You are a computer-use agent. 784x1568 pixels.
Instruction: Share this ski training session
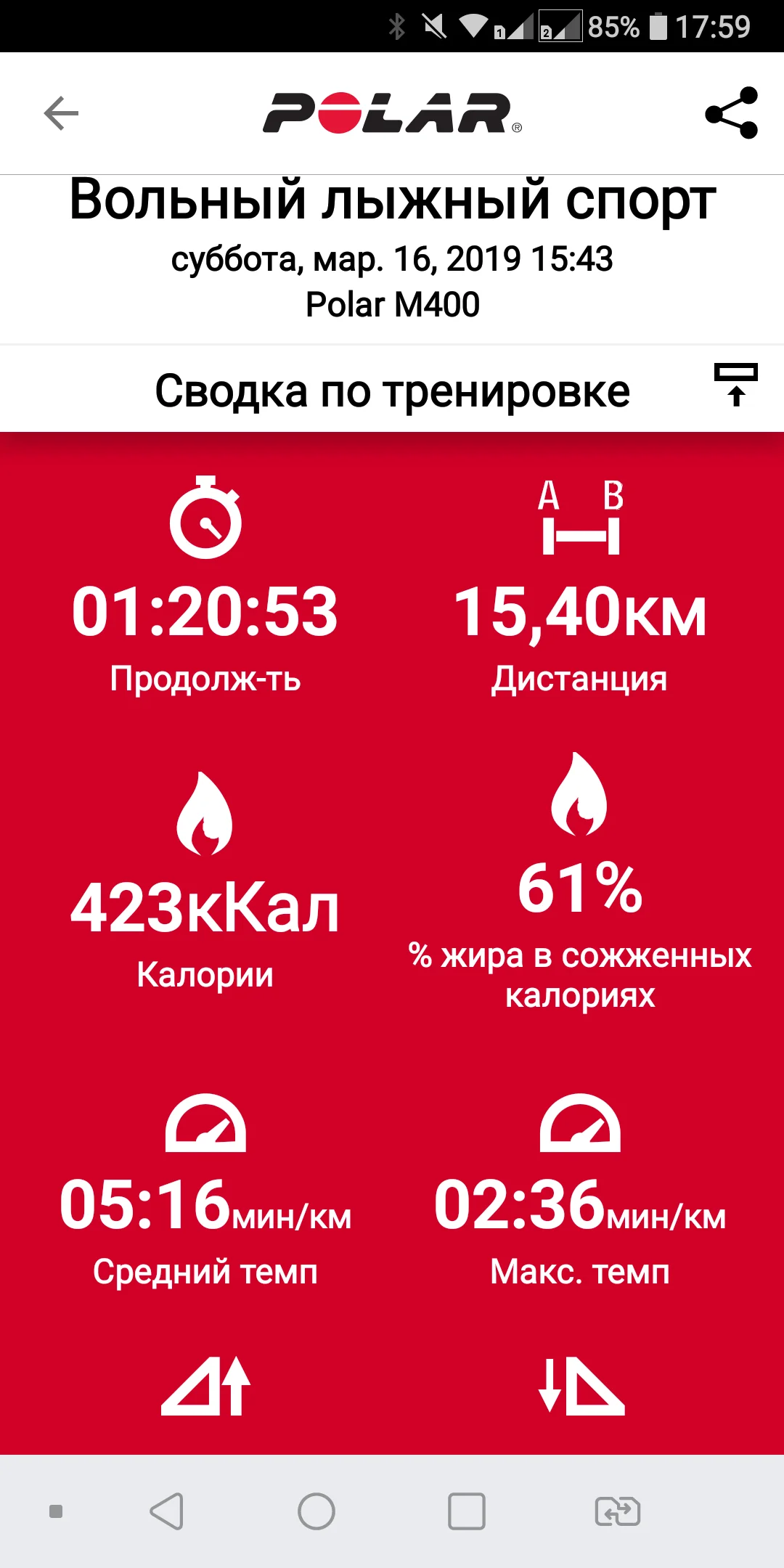click(x=732, y=113)
